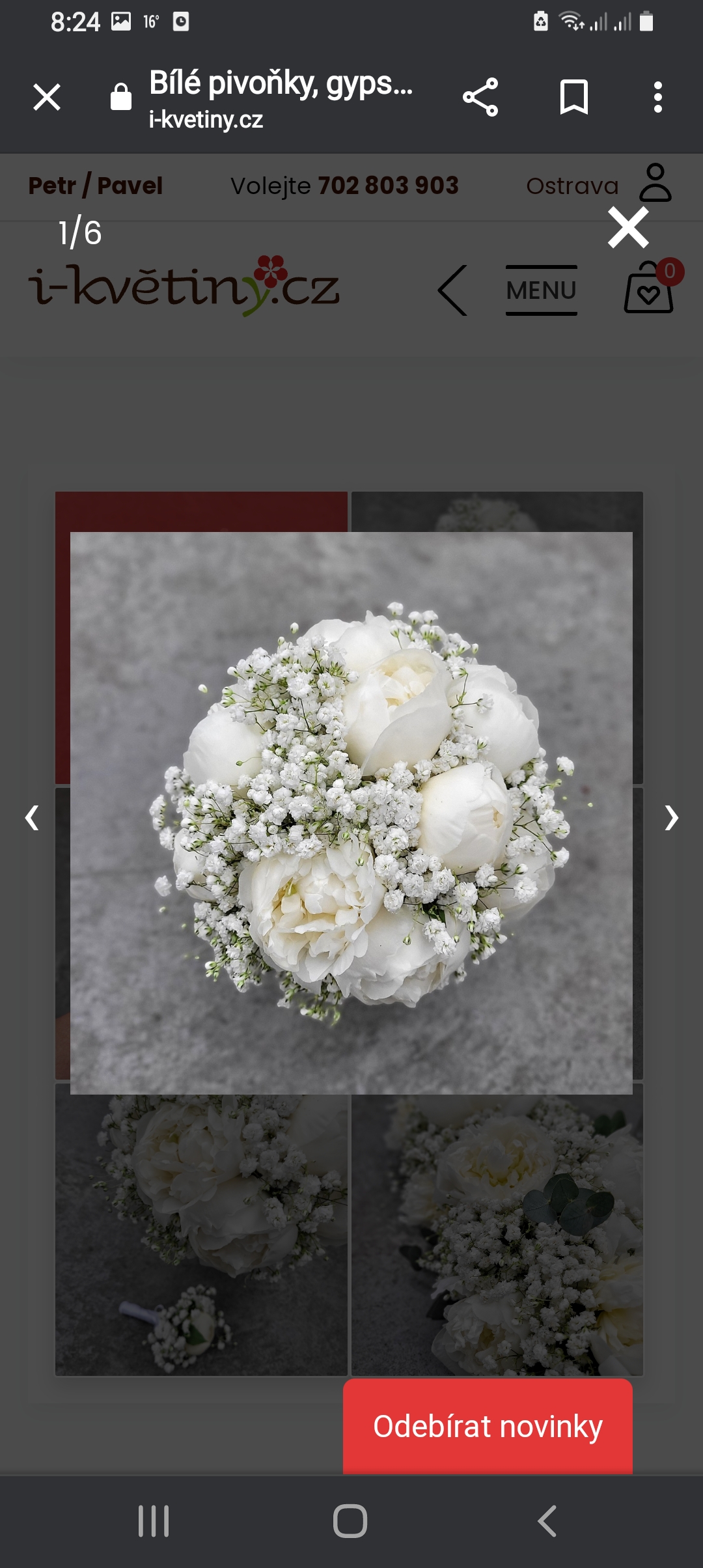
Task: Open recent apps from the navigation bar
Action: point(154,1521)
